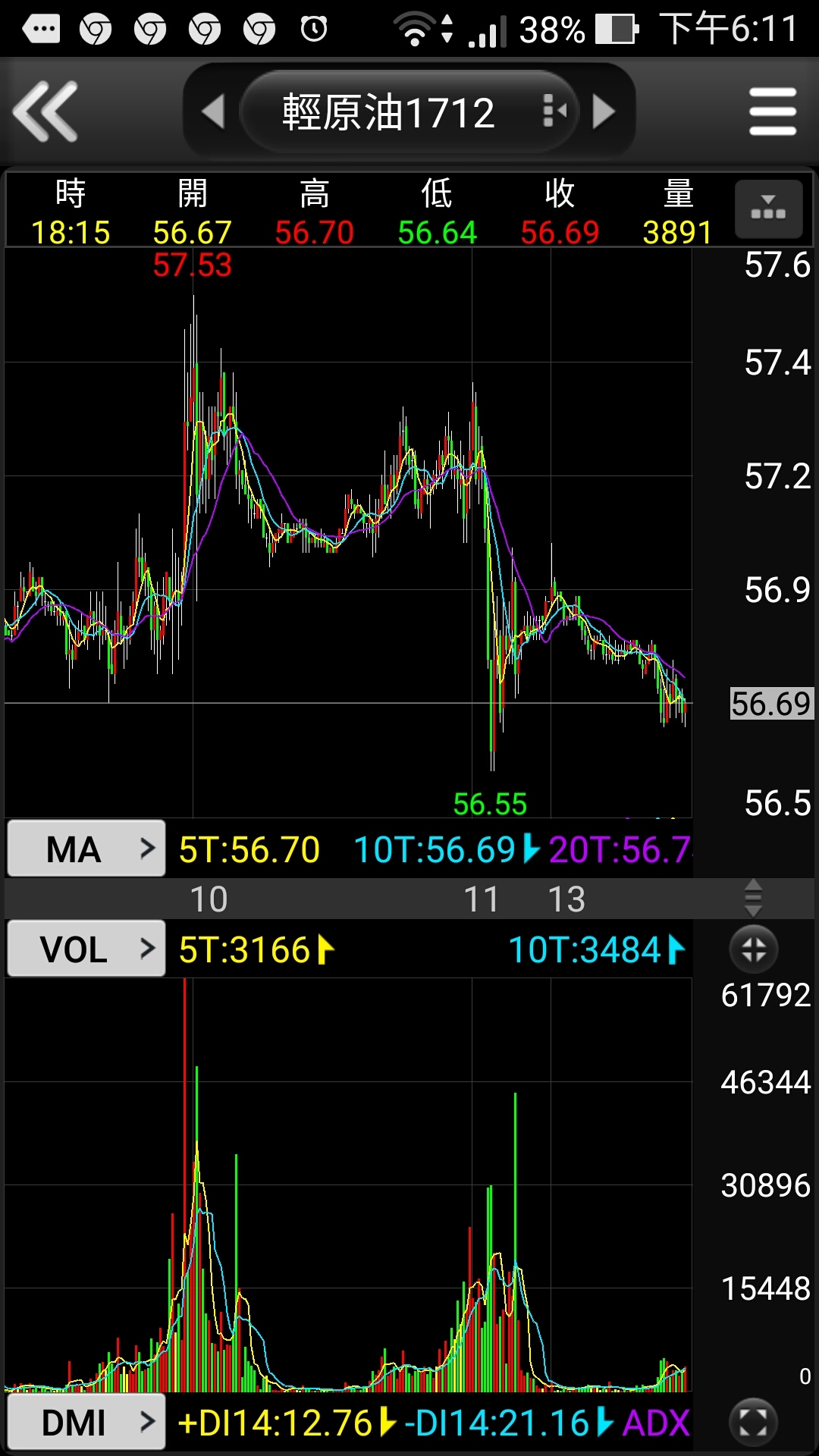
Task: Open the hamburger menu
Action: coord(772,111)
